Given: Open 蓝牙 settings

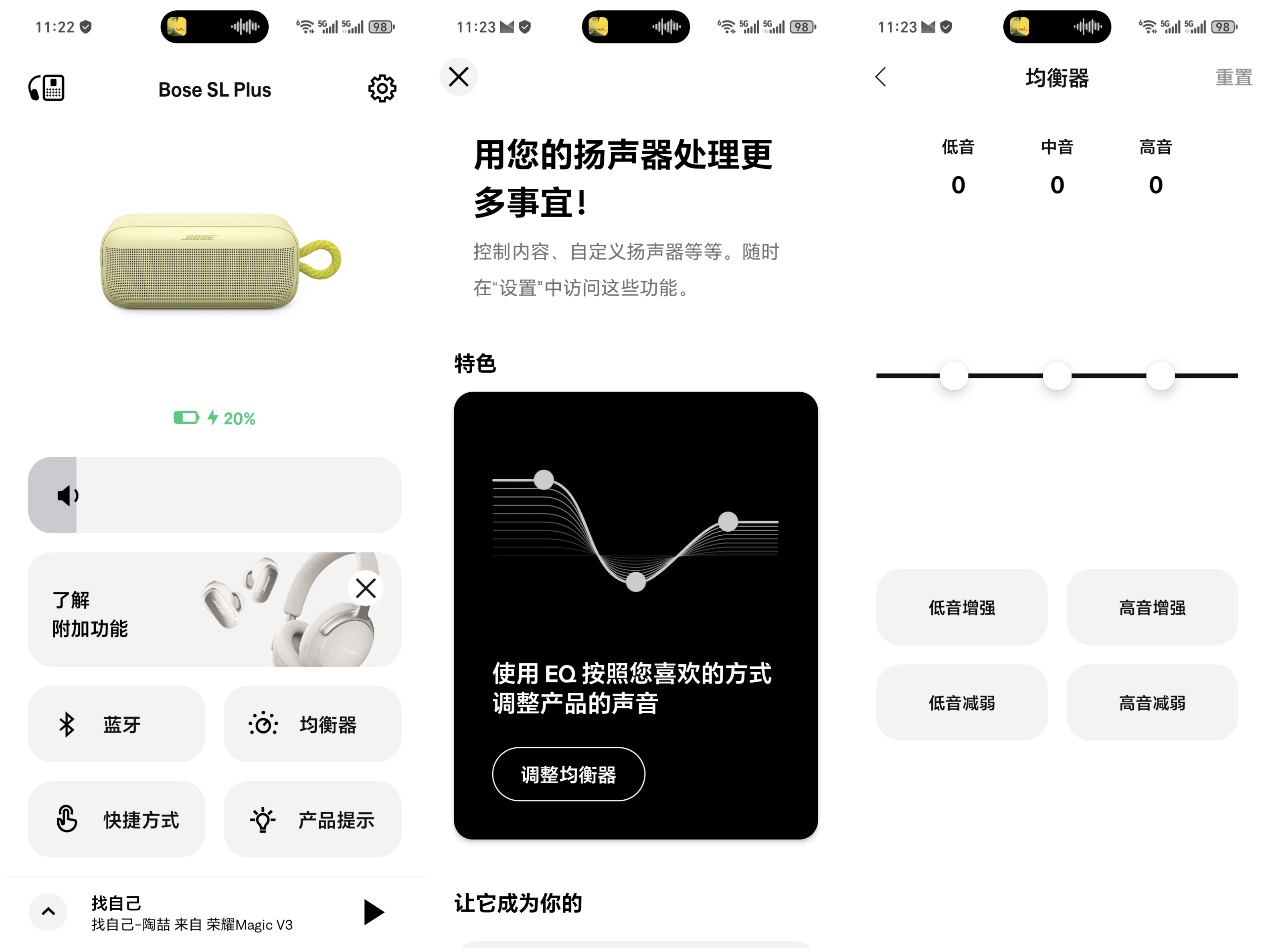Looking at the screenshot, I should [x=116, y=724].
